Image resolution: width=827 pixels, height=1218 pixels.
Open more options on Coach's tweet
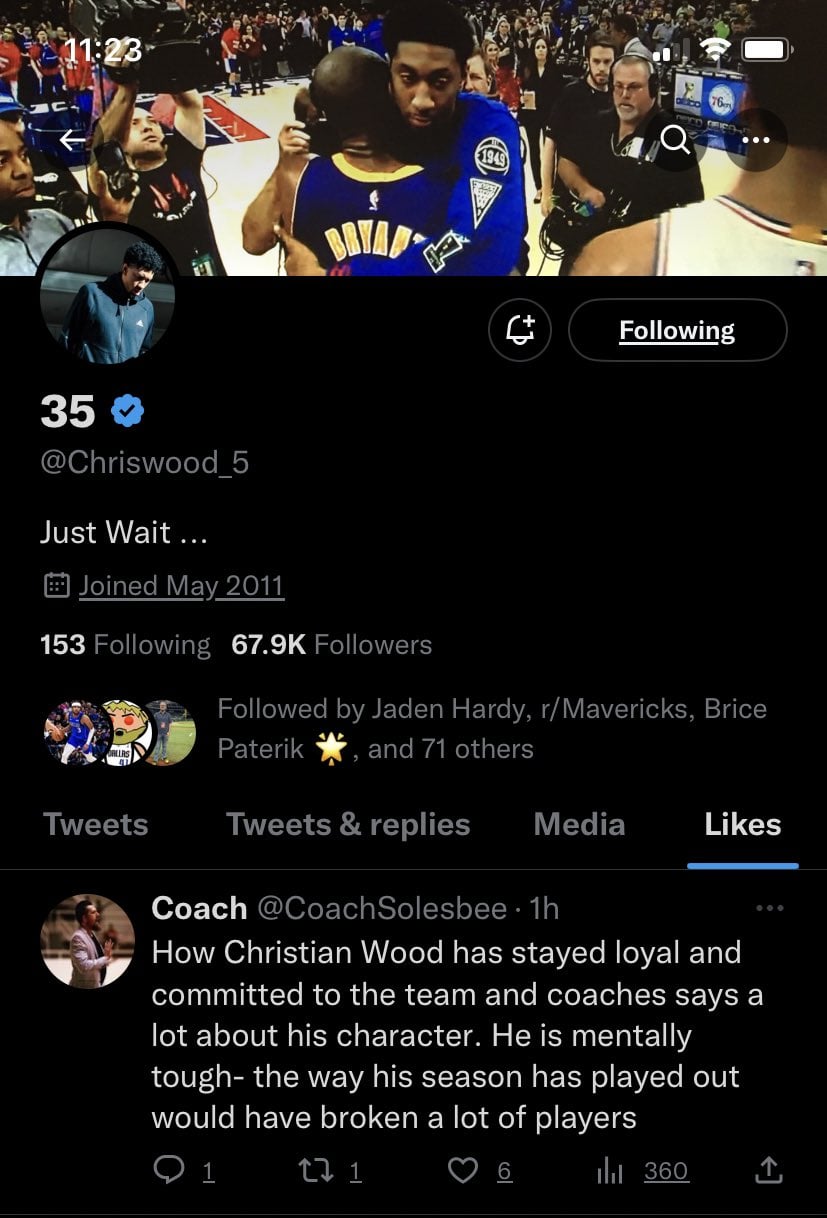pos(769,908)
